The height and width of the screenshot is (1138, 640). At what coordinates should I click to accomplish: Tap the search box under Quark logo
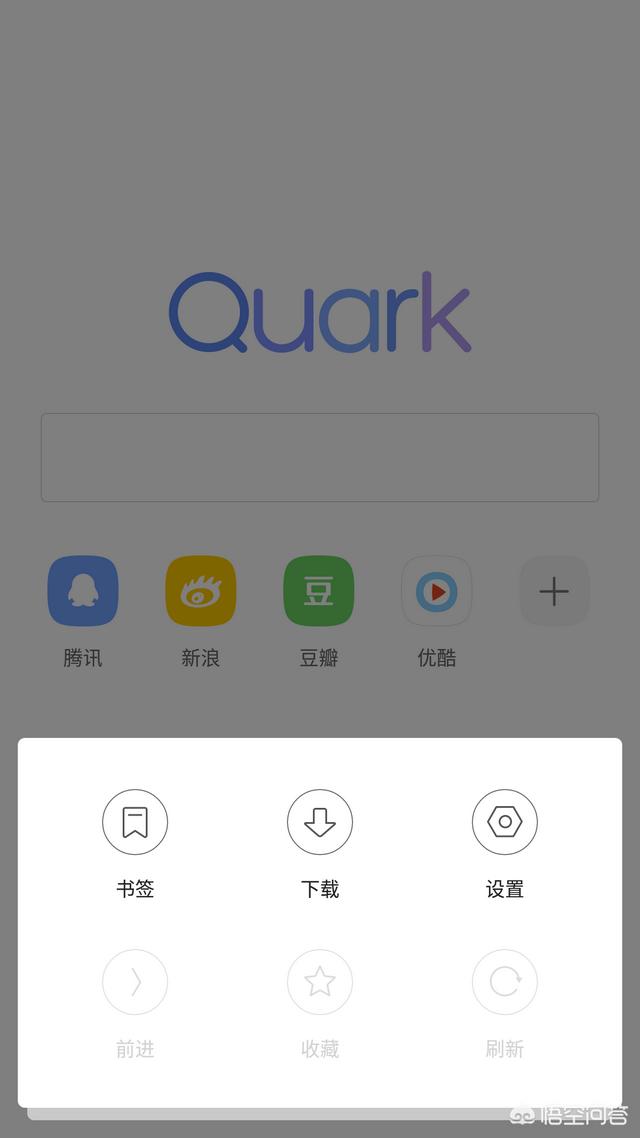coord(320,457)
